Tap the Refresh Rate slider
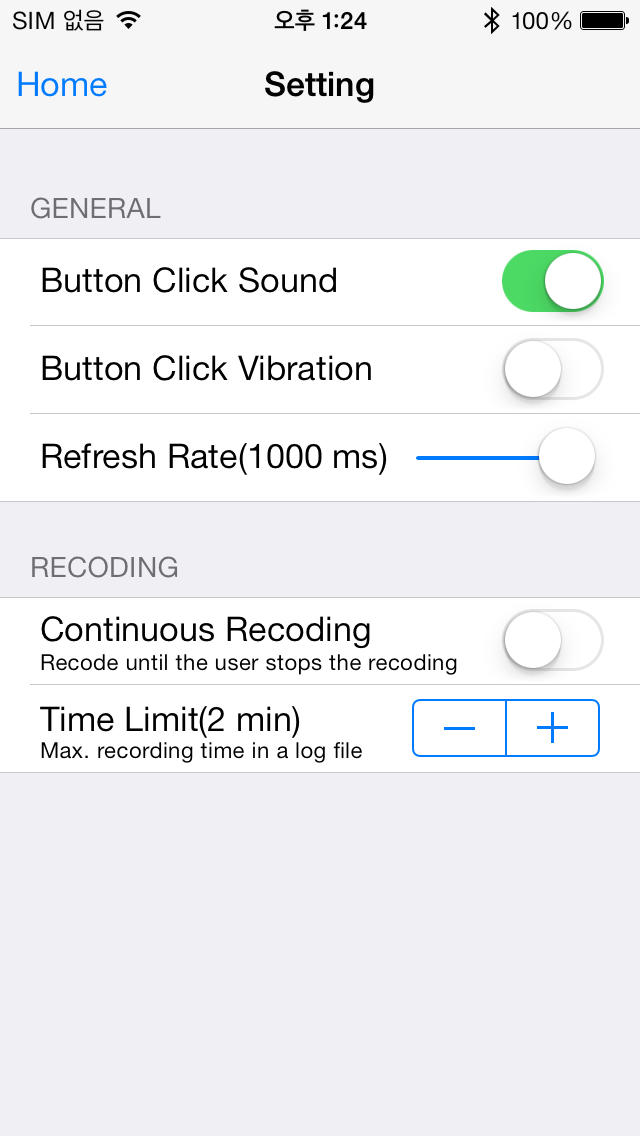The image size is (640, 1136). click(x=507, y=457)
